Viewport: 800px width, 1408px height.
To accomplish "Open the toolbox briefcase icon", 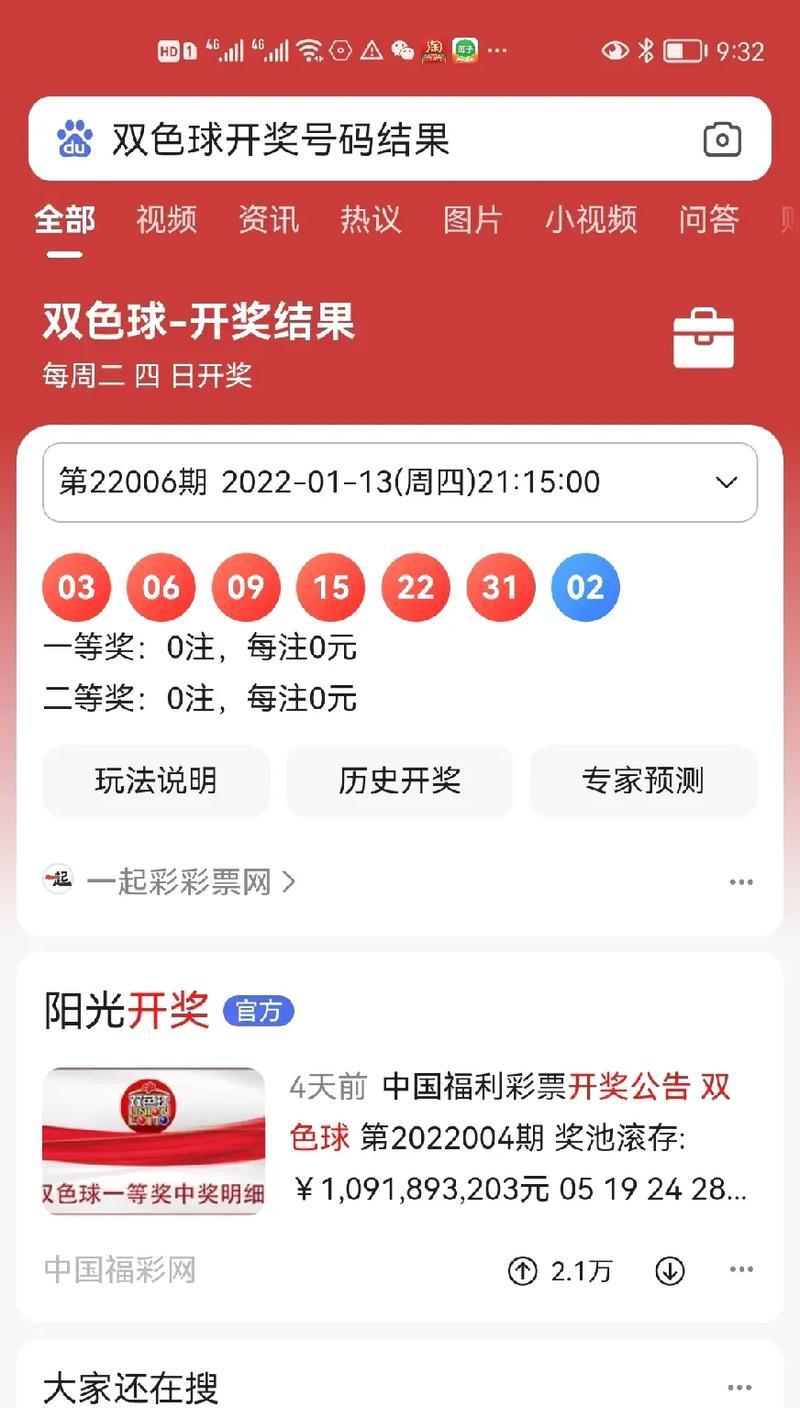I will tap(703, 339).
